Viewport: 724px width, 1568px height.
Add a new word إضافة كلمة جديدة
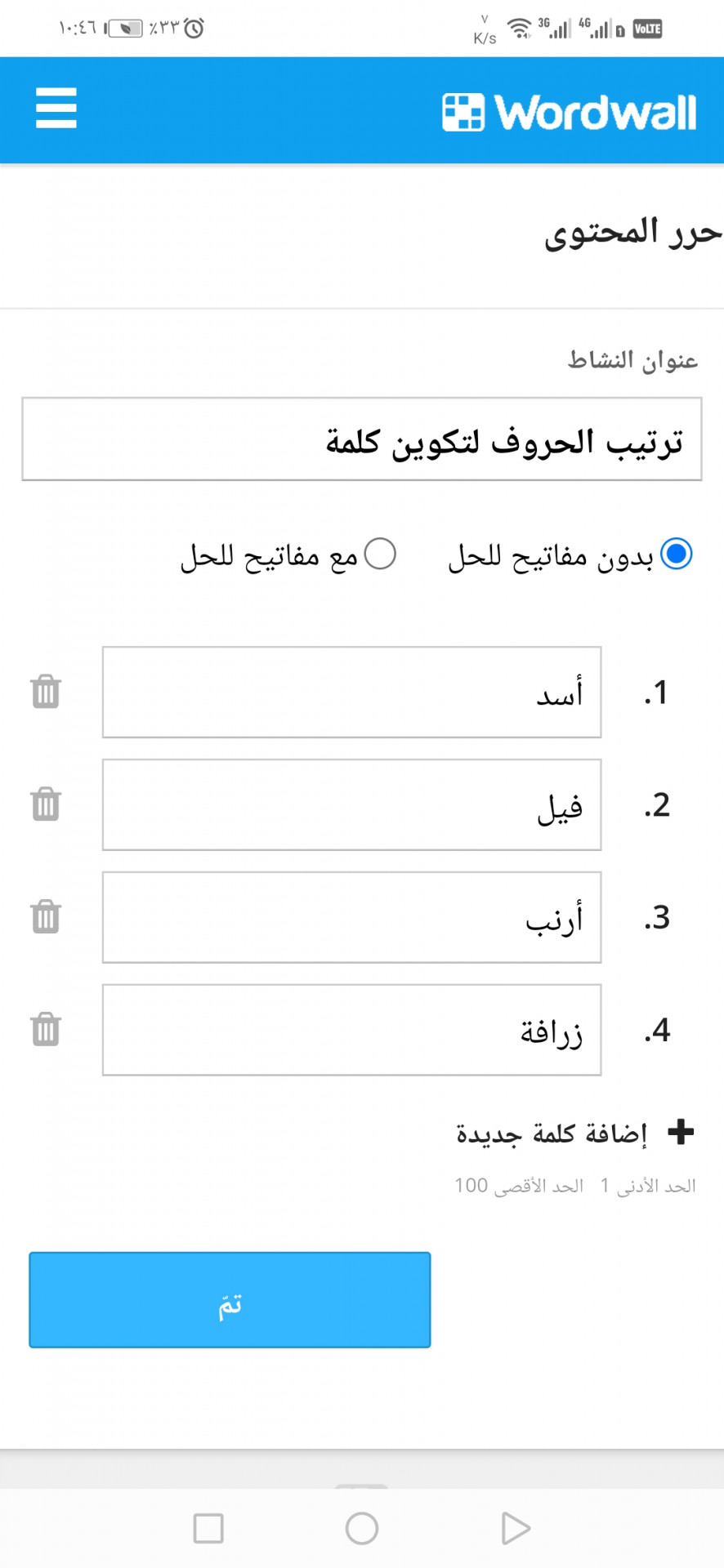(575, 1134)
